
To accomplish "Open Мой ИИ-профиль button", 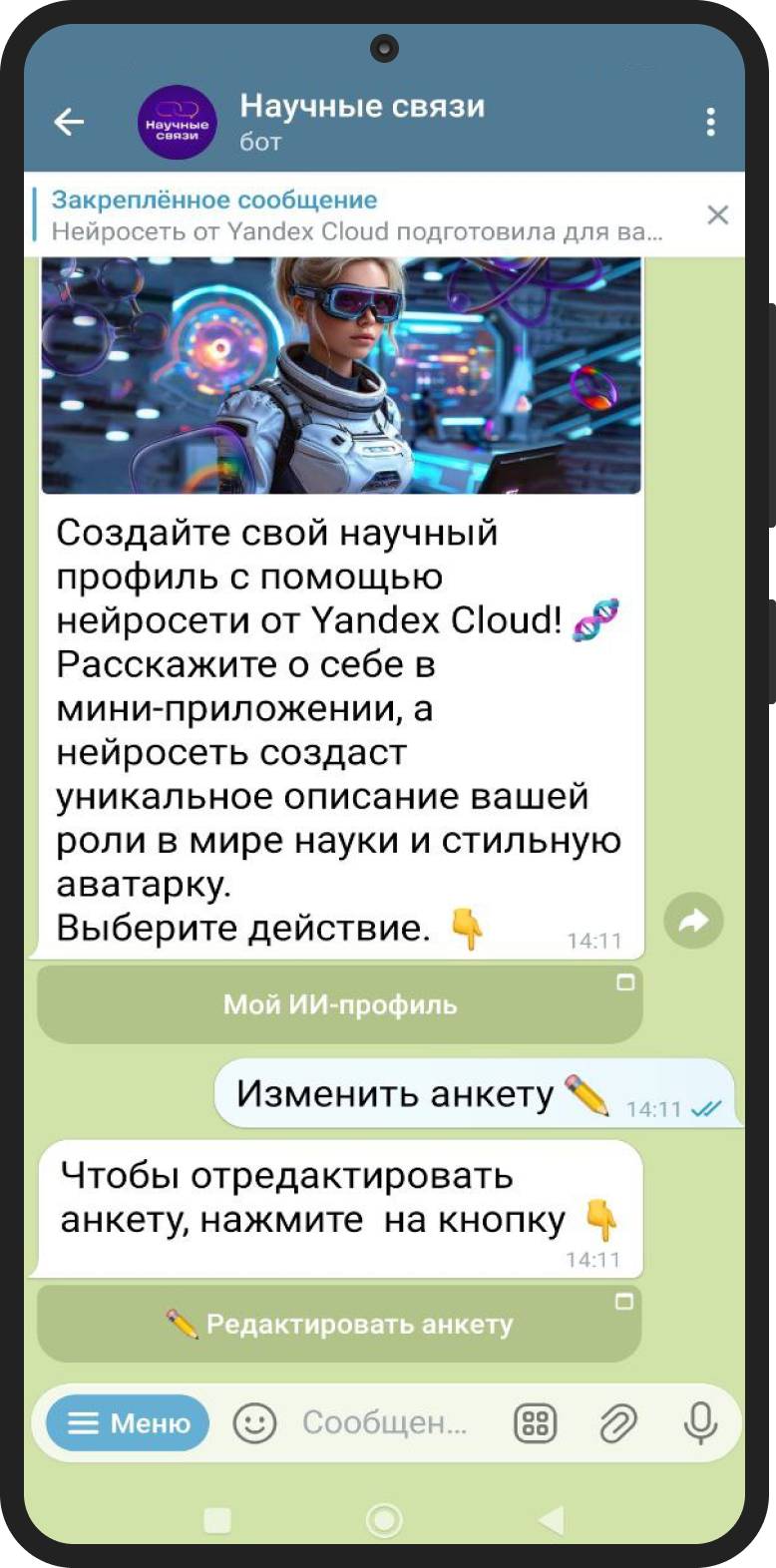I will coord(339,1004).
